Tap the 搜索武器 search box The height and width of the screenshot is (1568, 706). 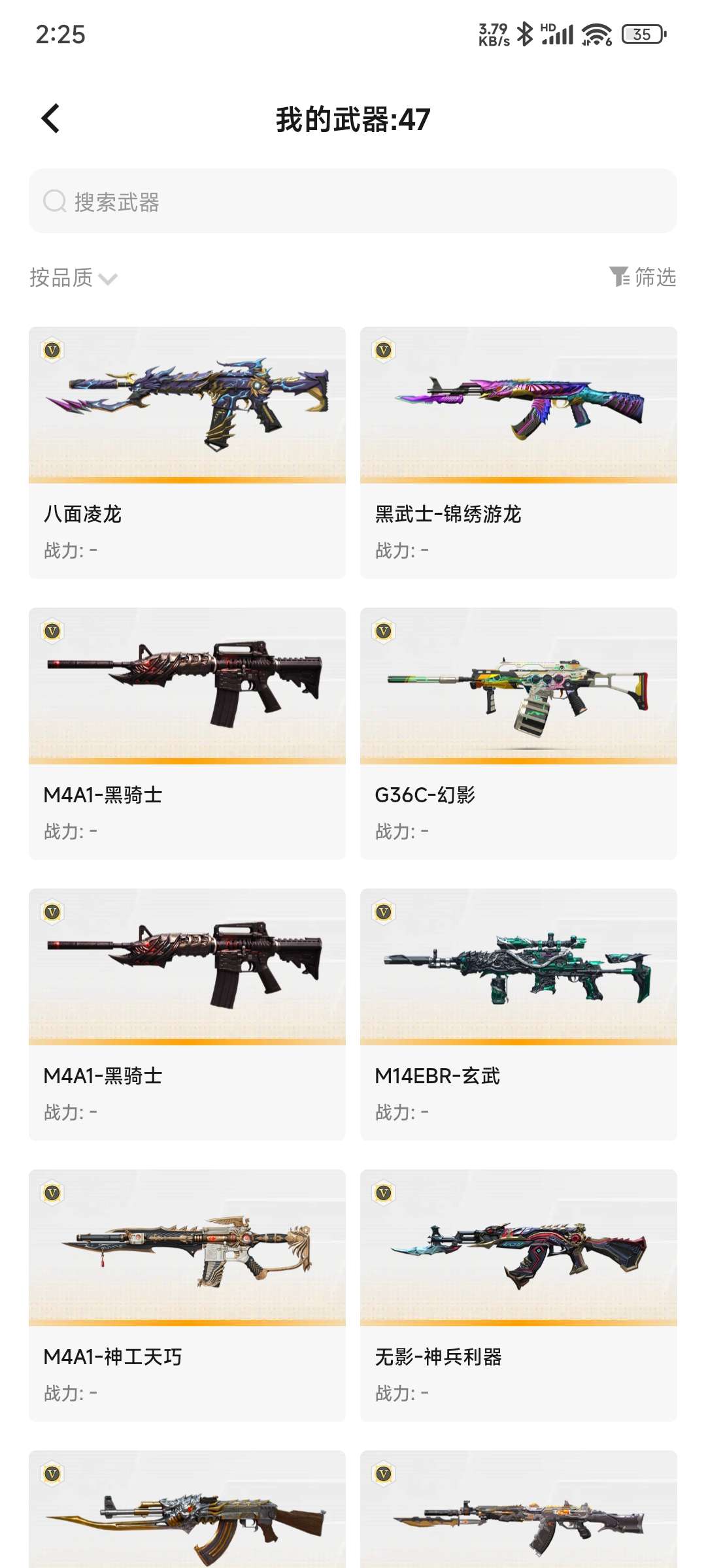(353, 201)
